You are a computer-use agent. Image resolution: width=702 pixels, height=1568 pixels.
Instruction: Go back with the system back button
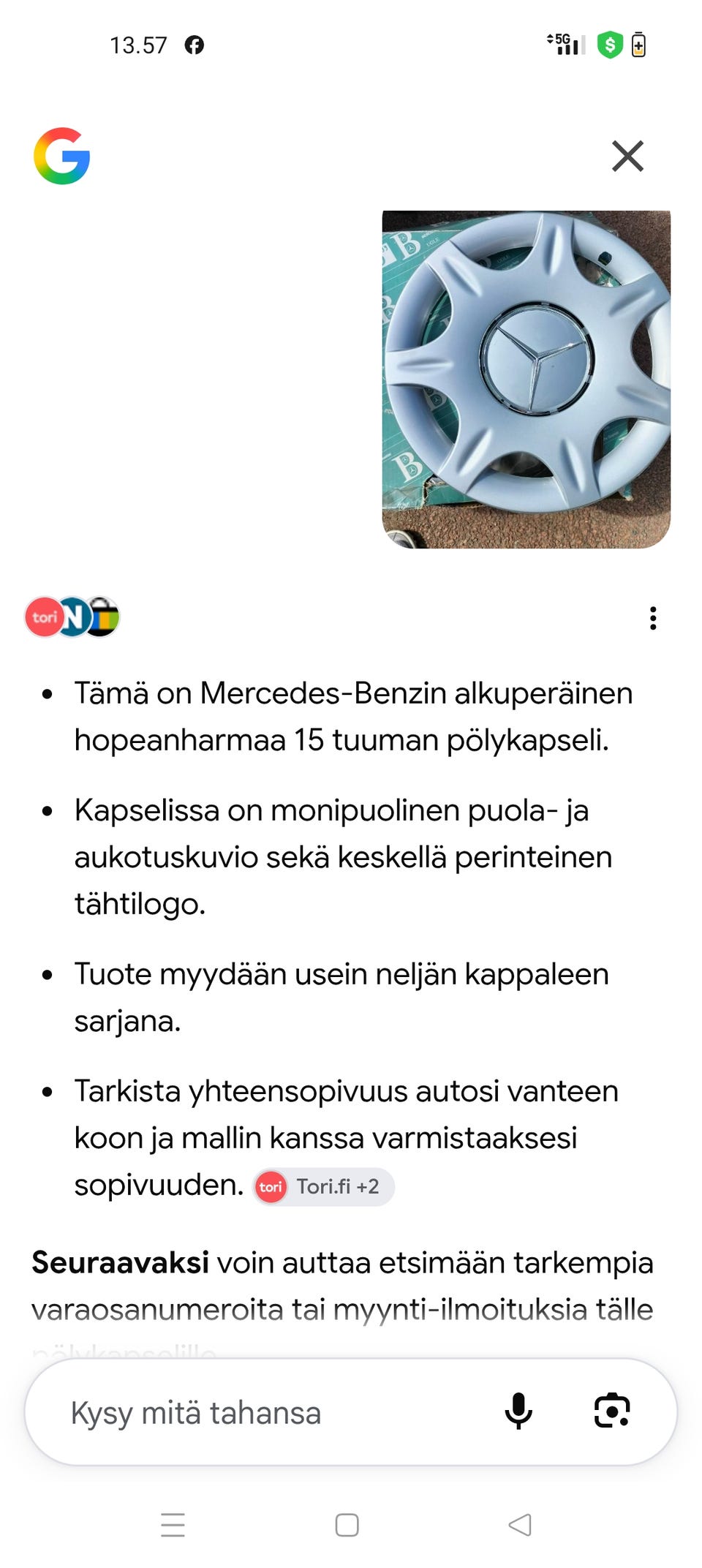pyautogui.click(x=520, y=1525)
